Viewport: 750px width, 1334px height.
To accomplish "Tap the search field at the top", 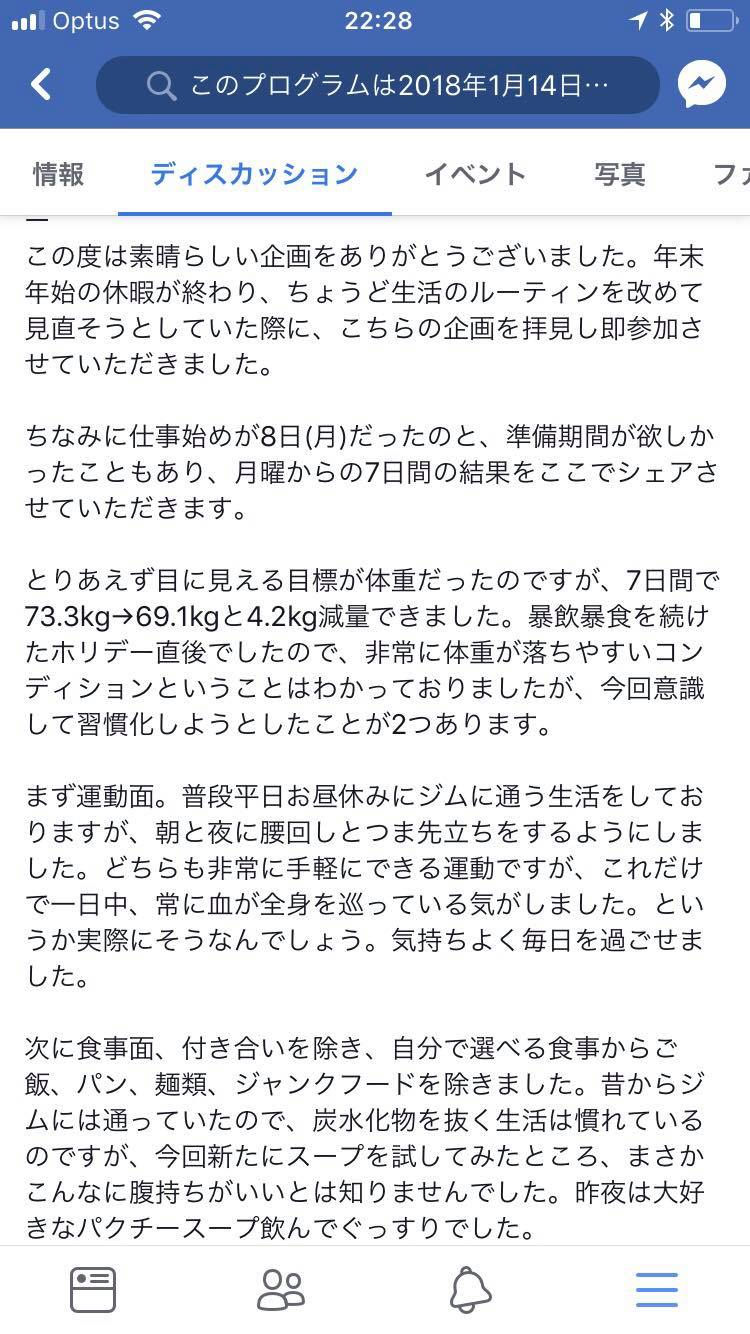I will click(378, 85).
